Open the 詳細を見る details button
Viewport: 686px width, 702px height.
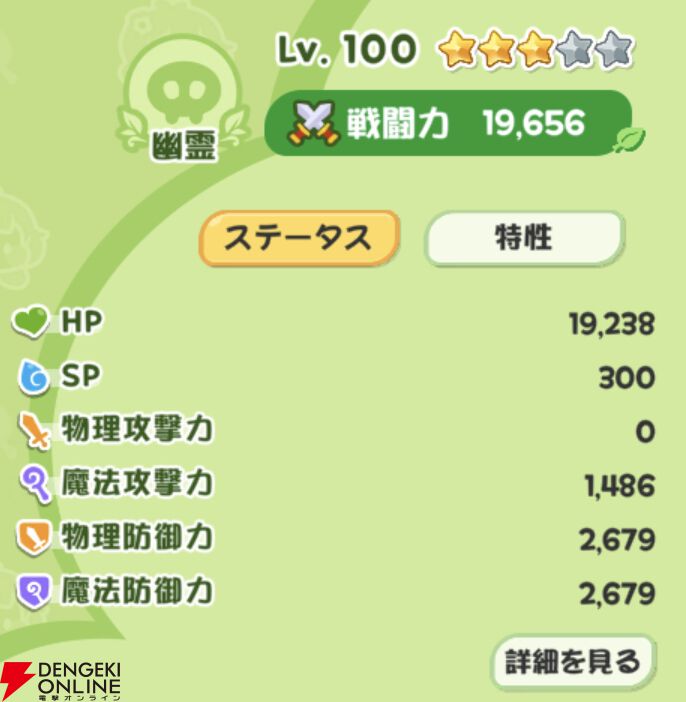coord(572,661)
